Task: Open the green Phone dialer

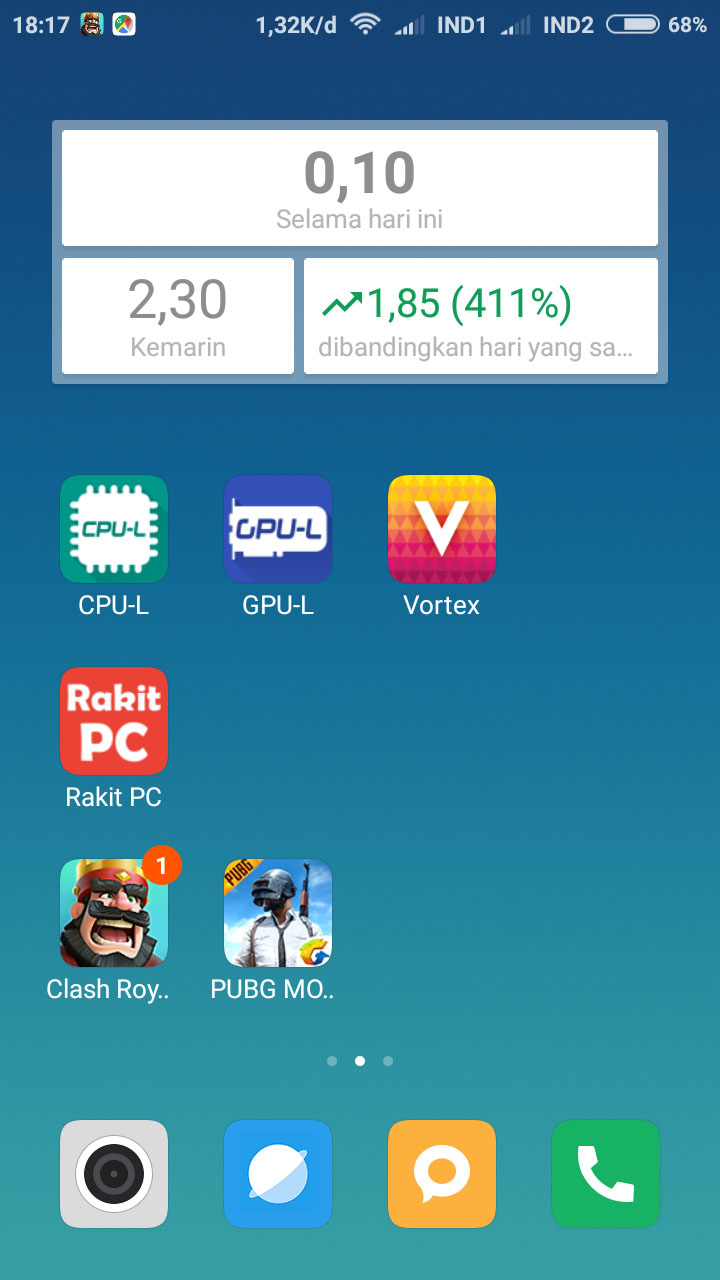Action: 606,1174
